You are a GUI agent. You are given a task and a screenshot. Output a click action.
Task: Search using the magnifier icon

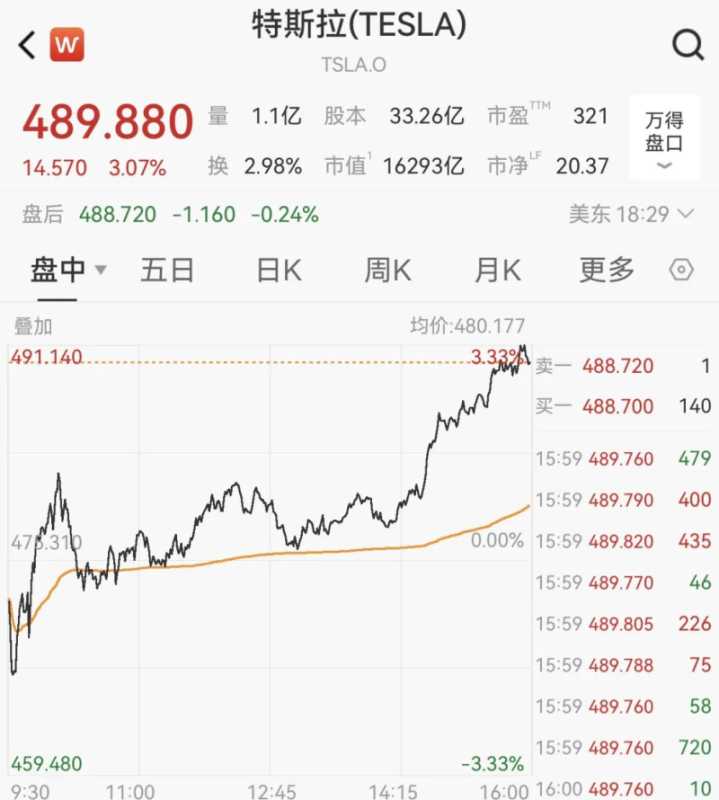[x=687, y=45]
